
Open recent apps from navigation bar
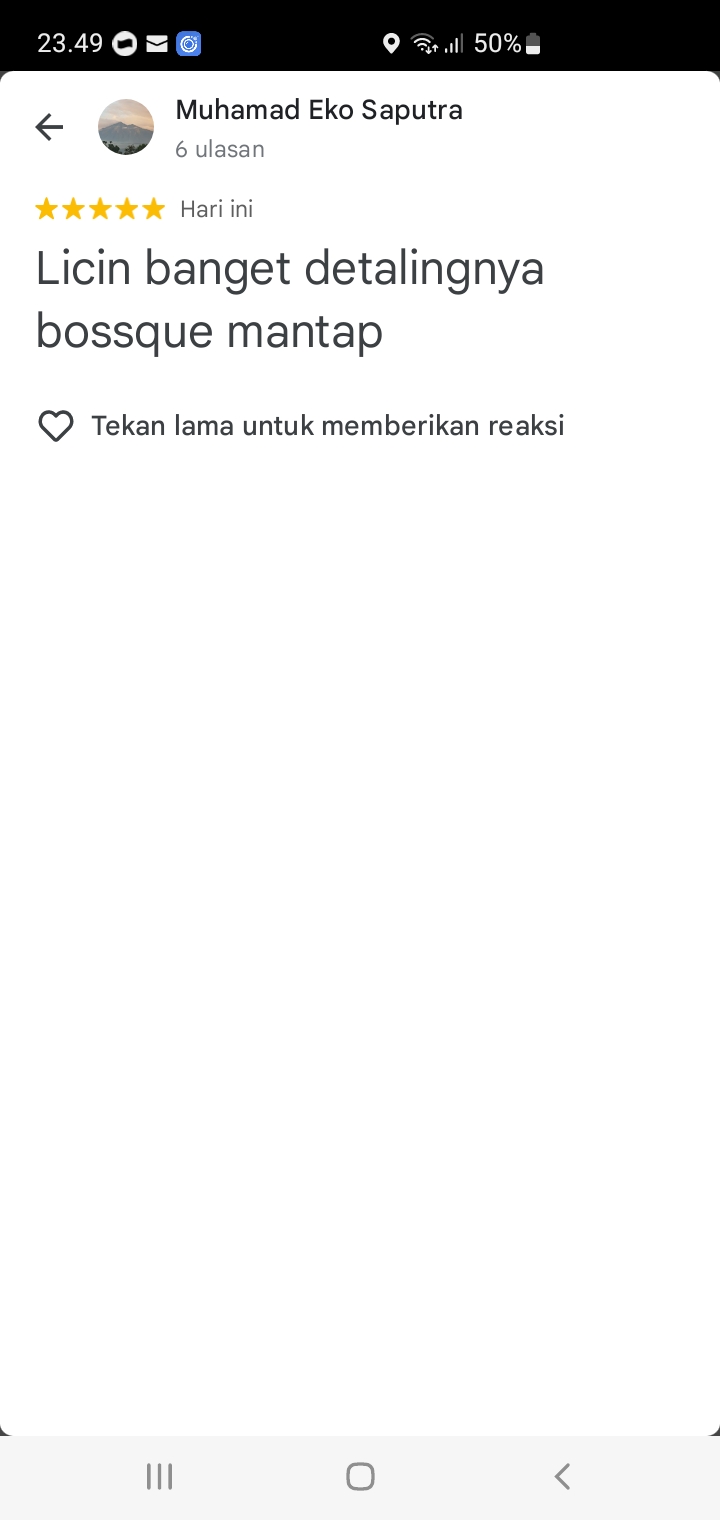pyautogui.click(x=159, y=1476)
